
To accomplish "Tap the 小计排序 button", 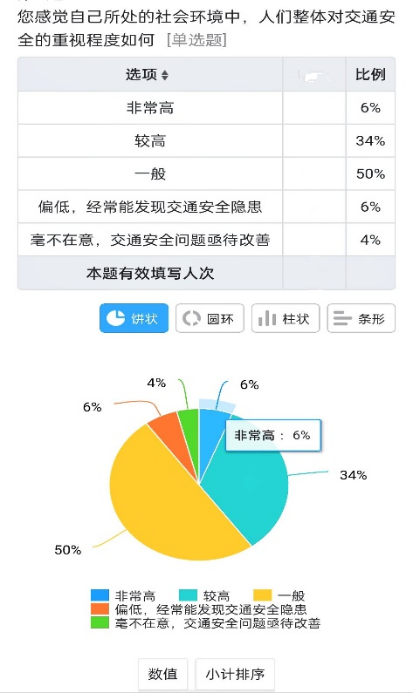I will pos(235,674).
